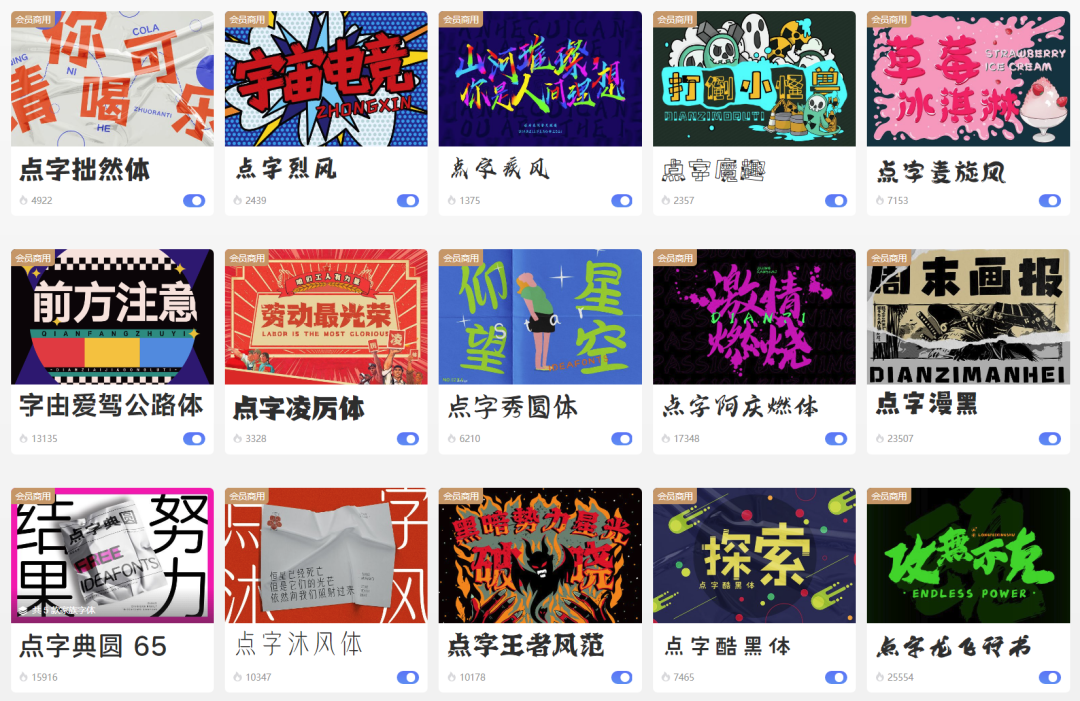Toggle the 点字酷黑体 font switch
1080x701 pixels.
click(x=836, y=677)
